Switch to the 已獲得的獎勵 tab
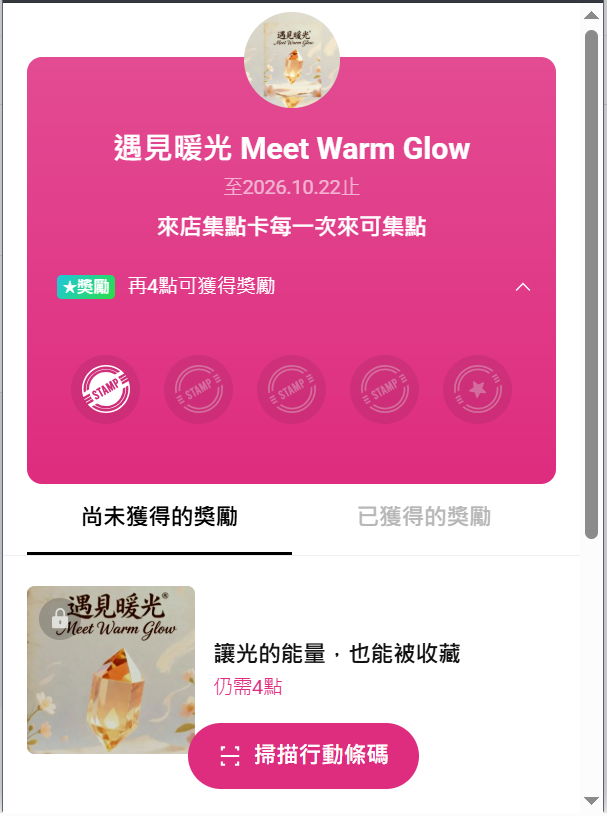Viewport: 607px width, 816px height. pyautogui.click(x=424, y=517)
